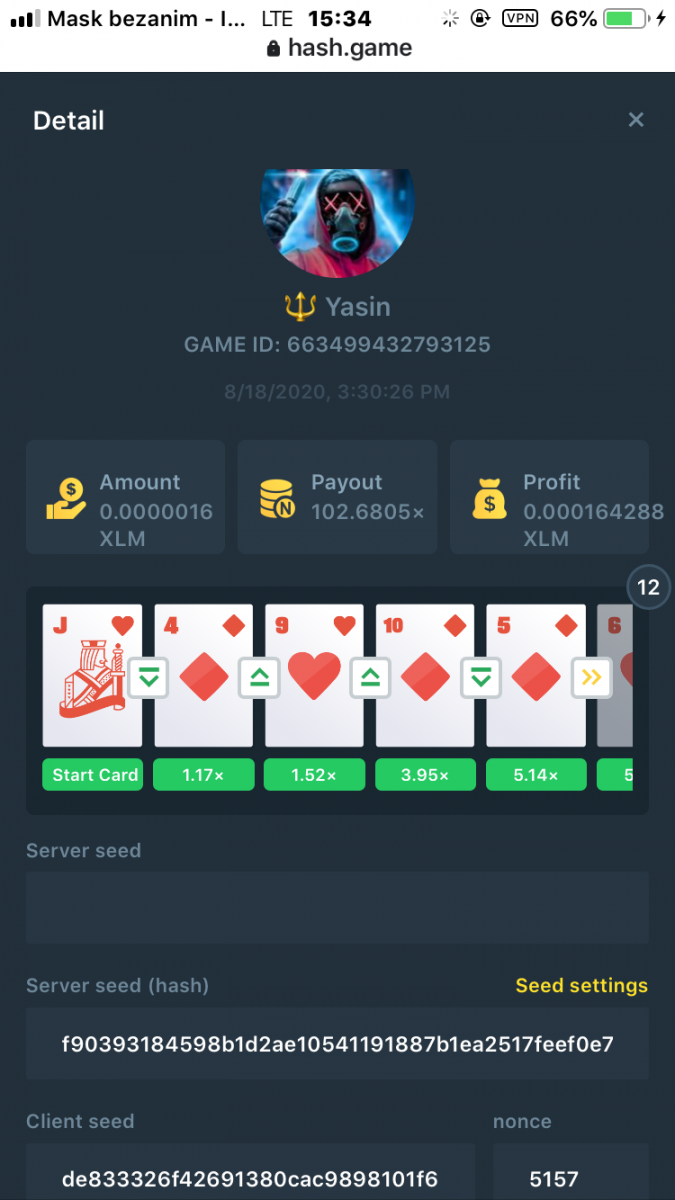Viewport: 675px width, 1200px height.
Task: Tap the Client seed field
Action: (x=250, y=1177)
